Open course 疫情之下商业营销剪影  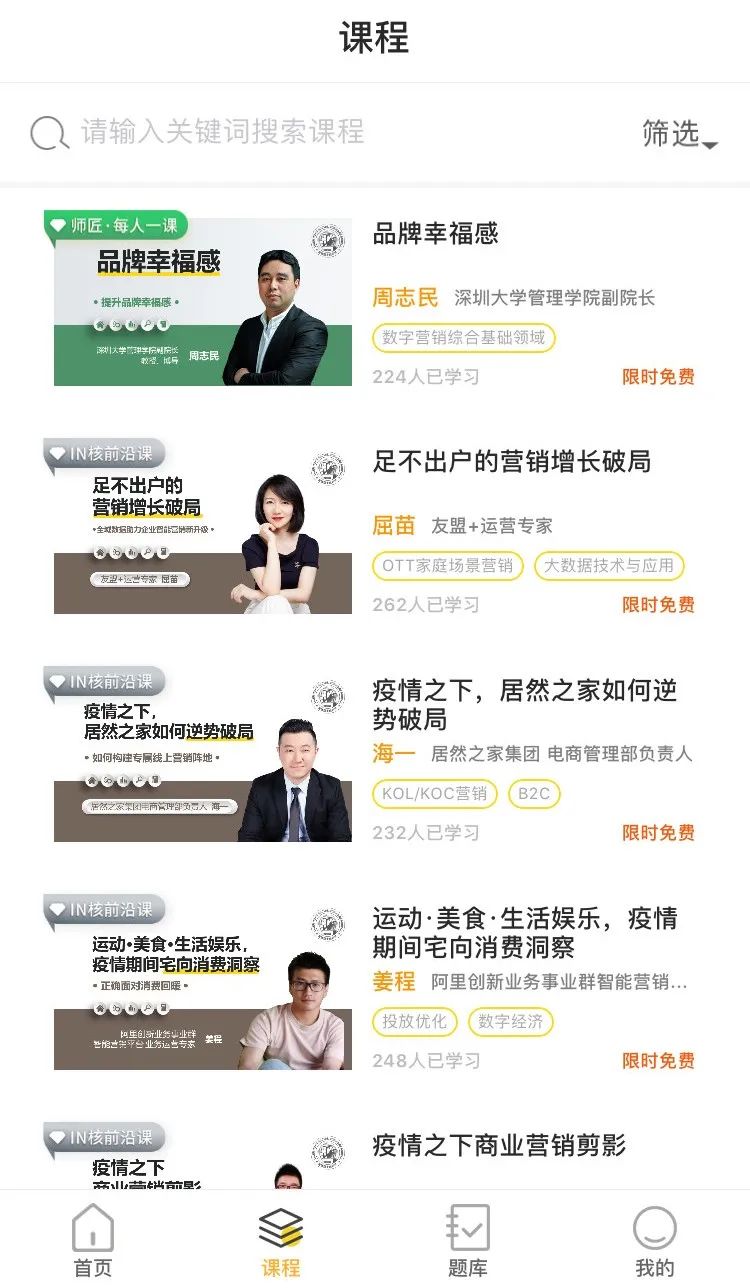coord(499,1146)
